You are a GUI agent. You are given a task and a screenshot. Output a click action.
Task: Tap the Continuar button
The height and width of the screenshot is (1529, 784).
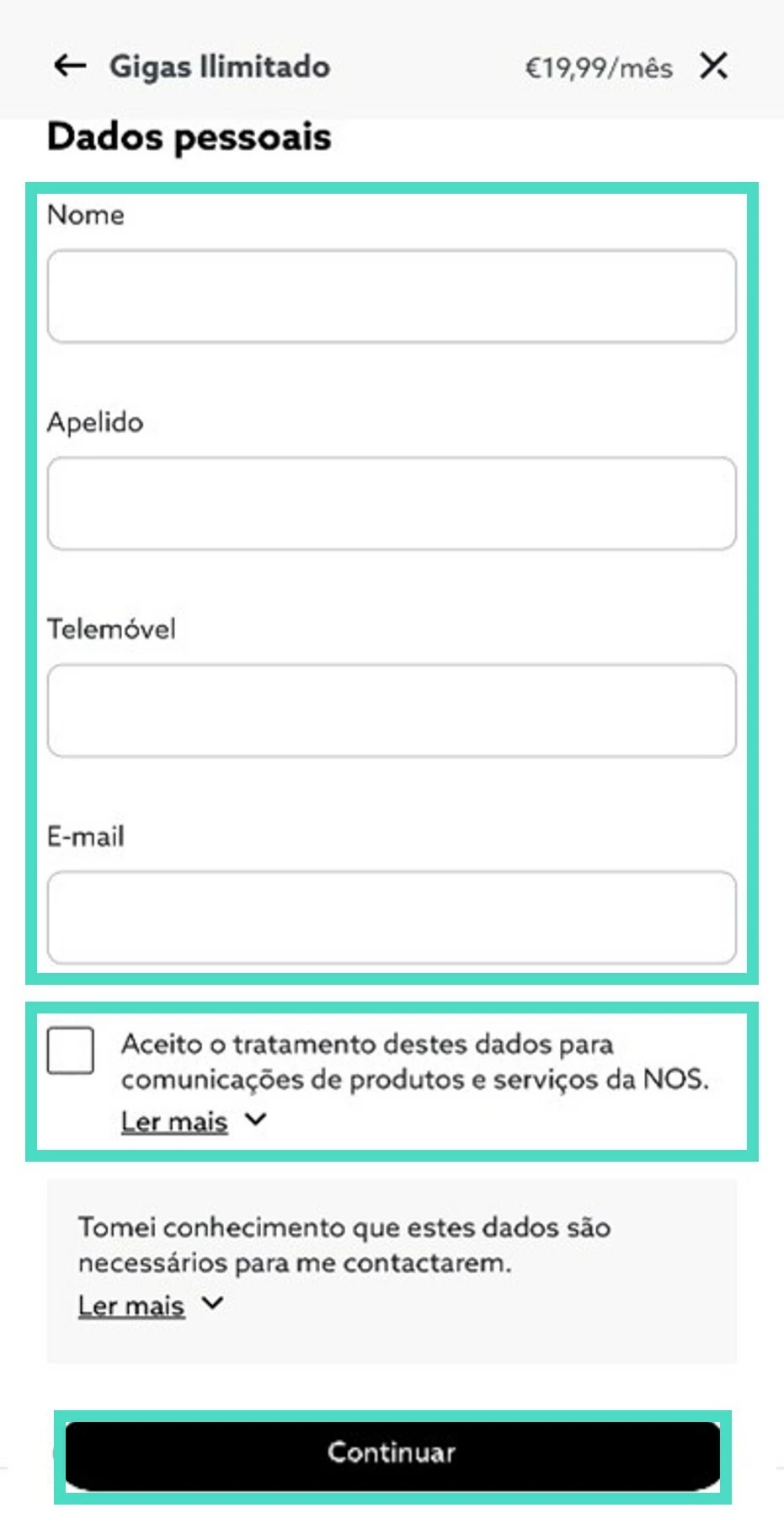point(392,1452)
